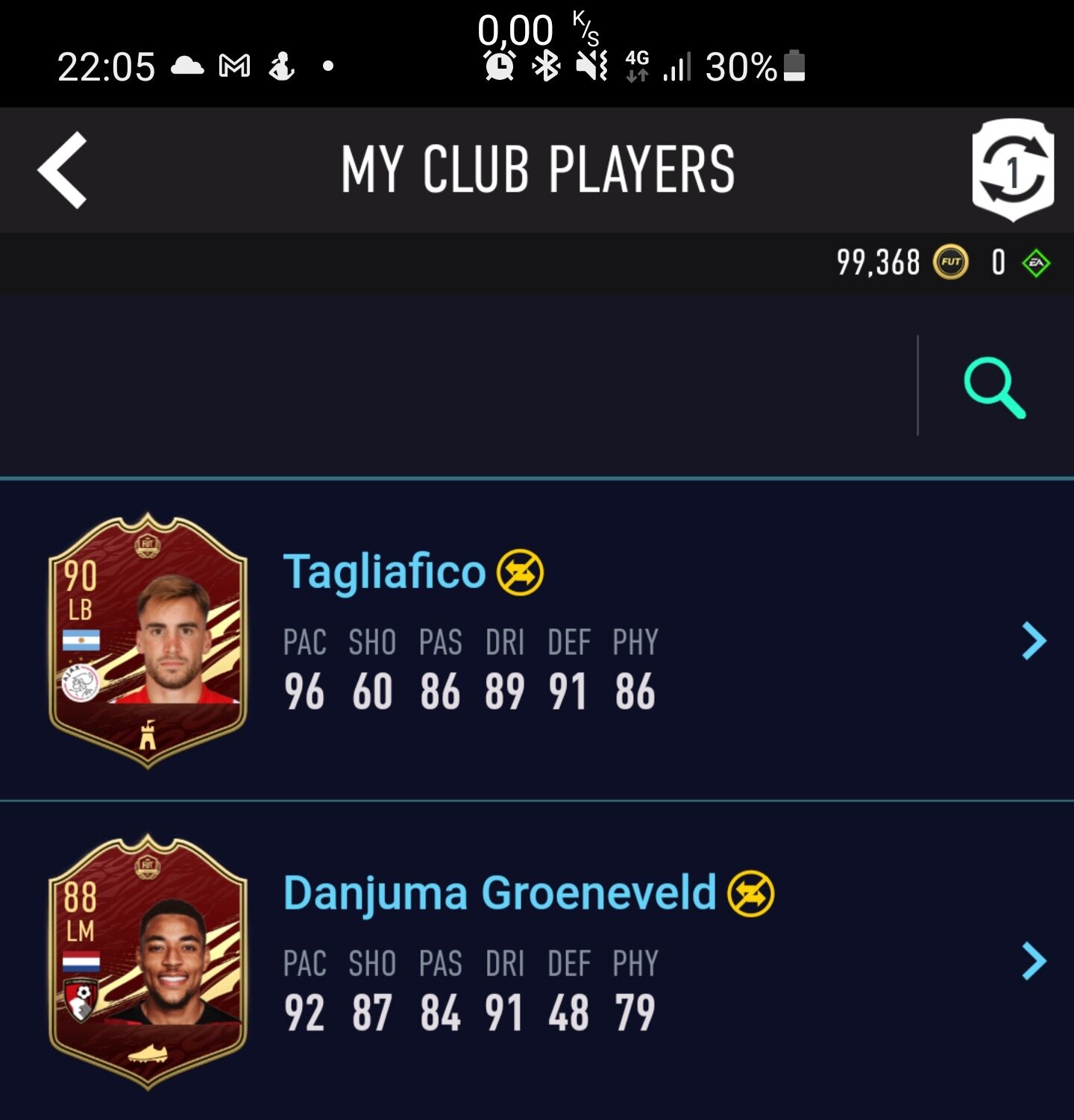Open Tagliafico's player details
1074x1120 pixels.
[x=1034, y=640]
